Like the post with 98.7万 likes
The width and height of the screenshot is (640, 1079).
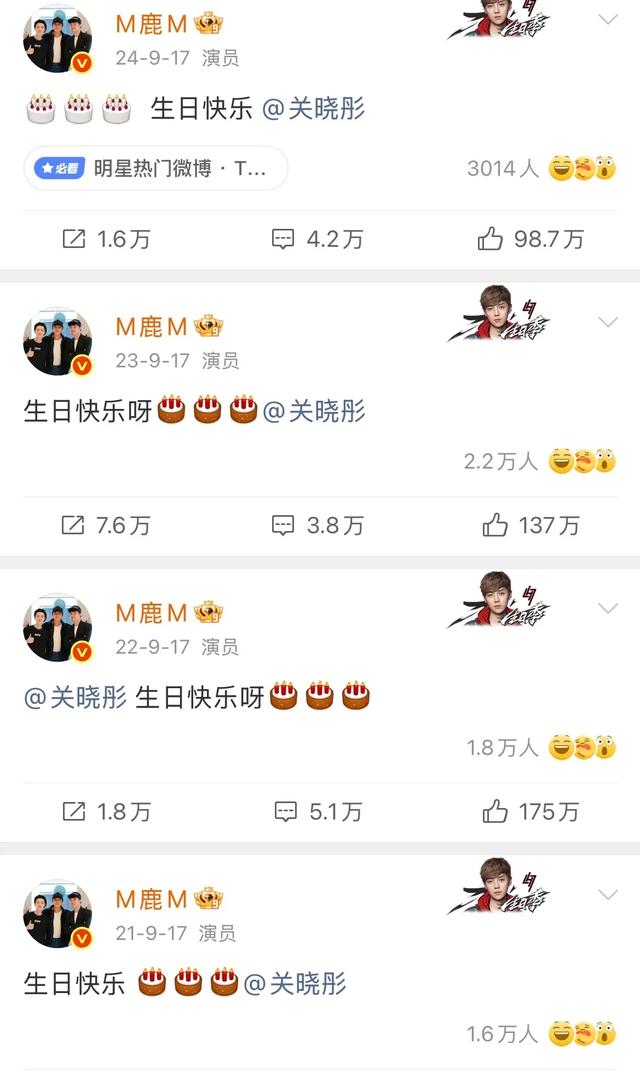tap(531, 239)
